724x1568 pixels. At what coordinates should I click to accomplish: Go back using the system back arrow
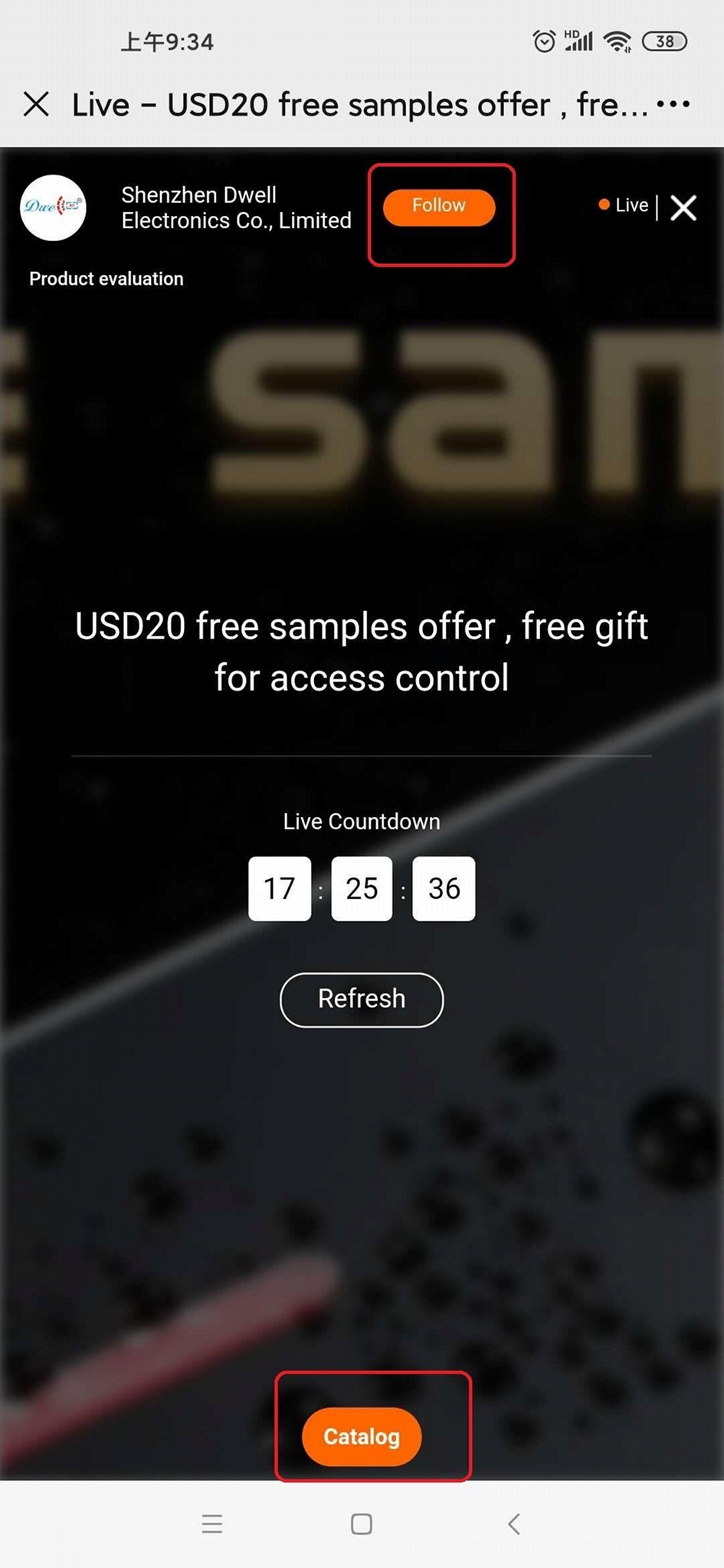[x=514, y=1524]
